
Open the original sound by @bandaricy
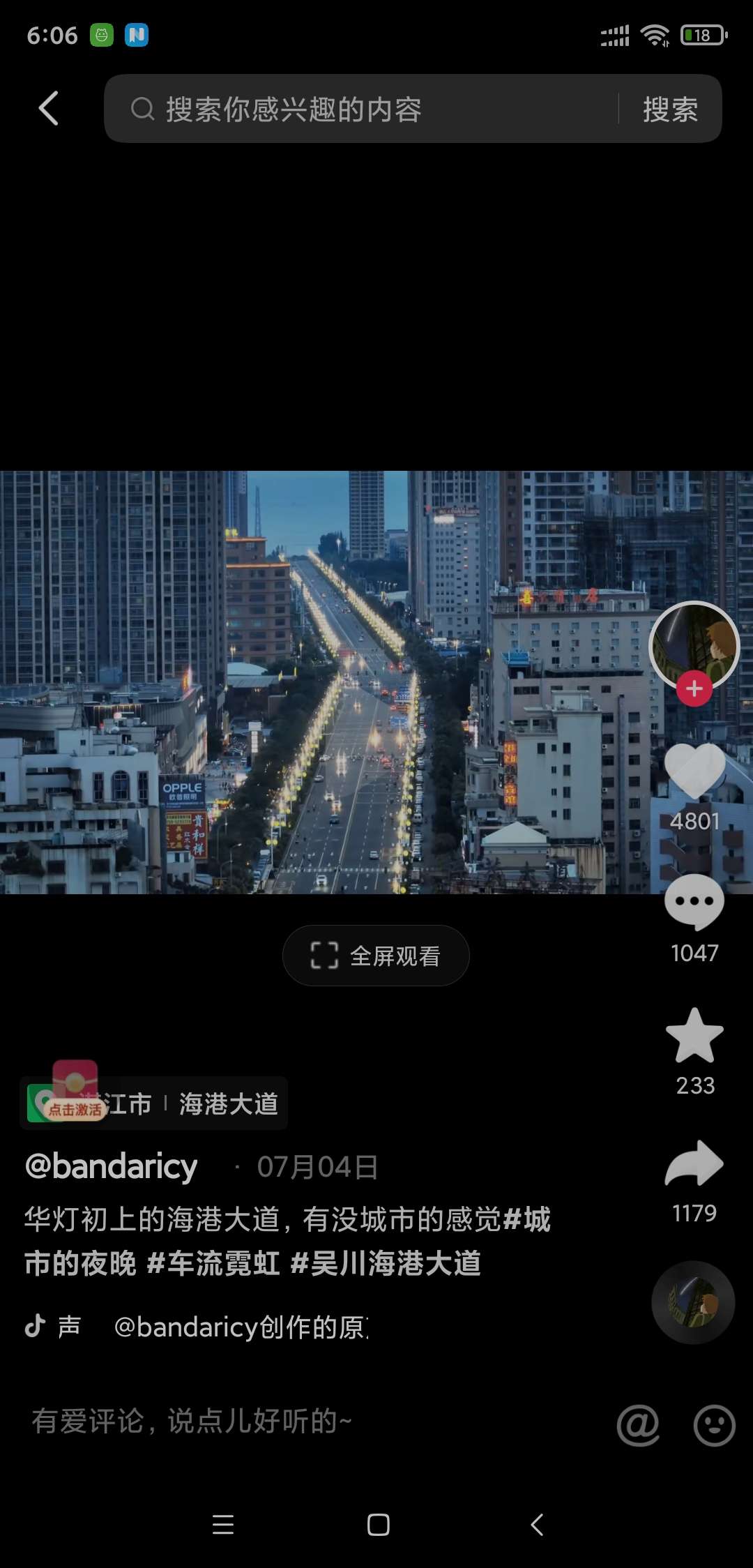coord(241,1327)
